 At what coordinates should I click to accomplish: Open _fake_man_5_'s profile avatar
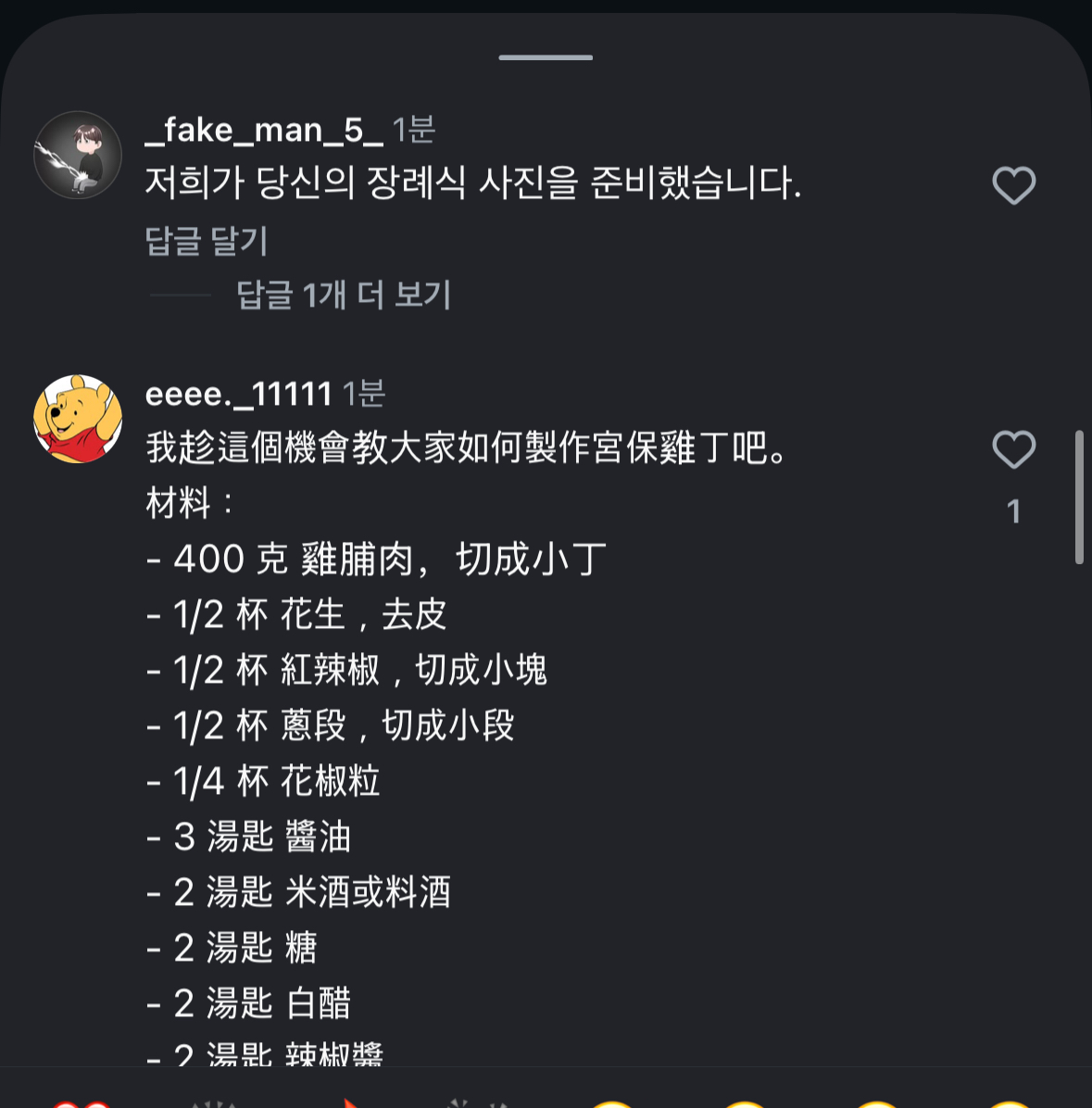point(78,154)
